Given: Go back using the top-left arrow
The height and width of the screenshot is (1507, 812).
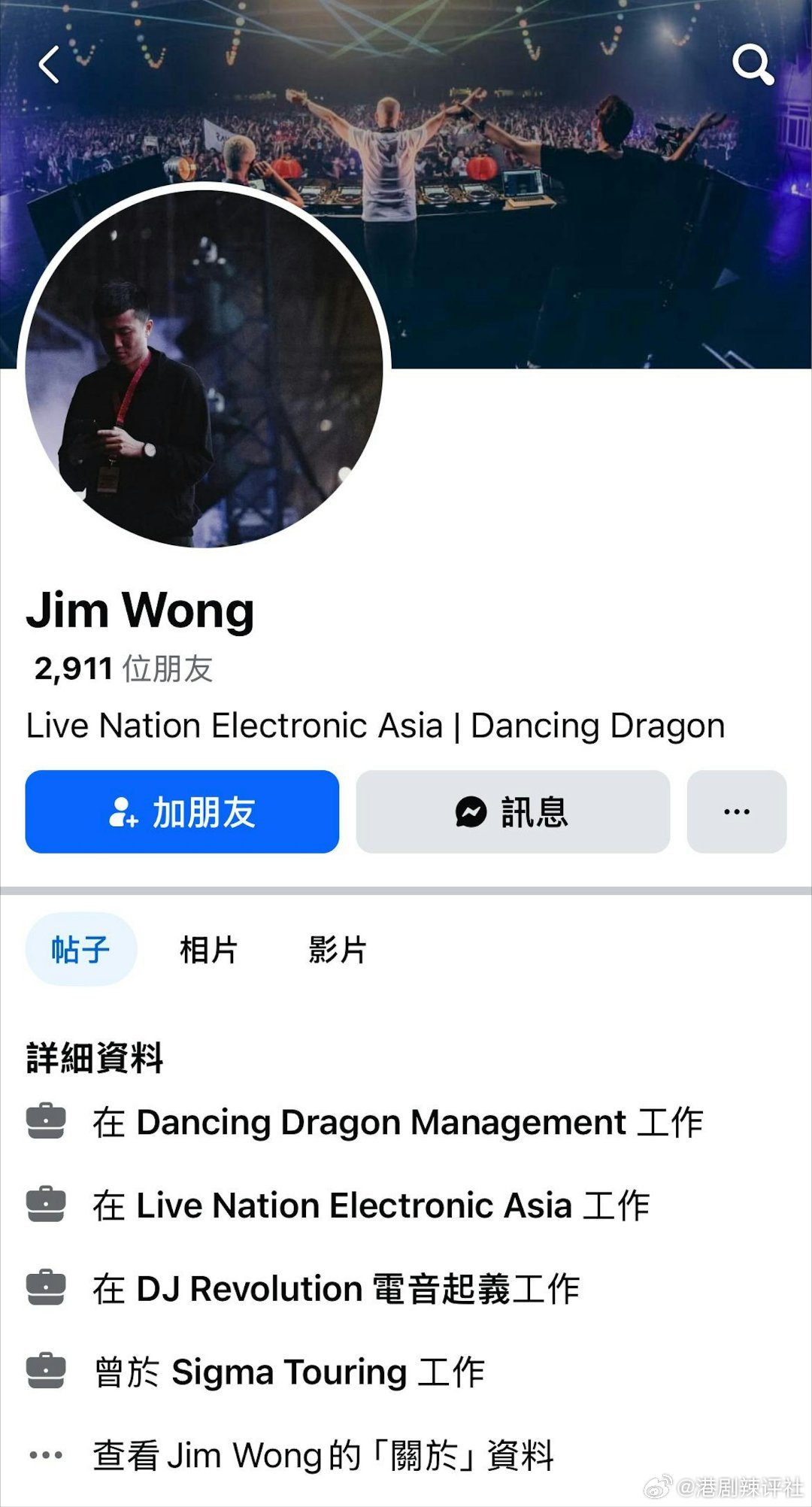Looking at the screenshot, I should pos(49,64).
